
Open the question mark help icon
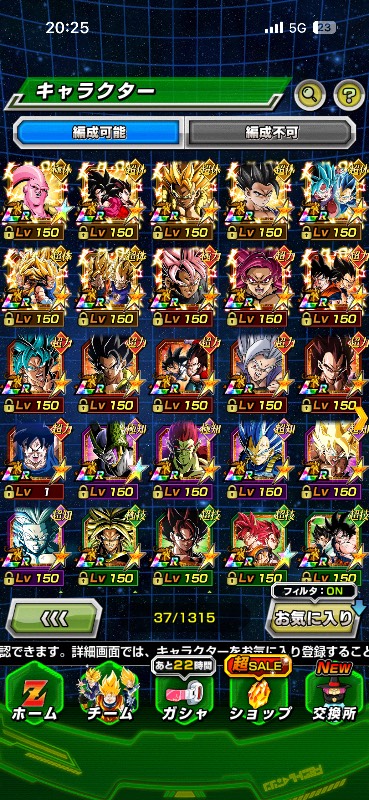tap(349, 94)
